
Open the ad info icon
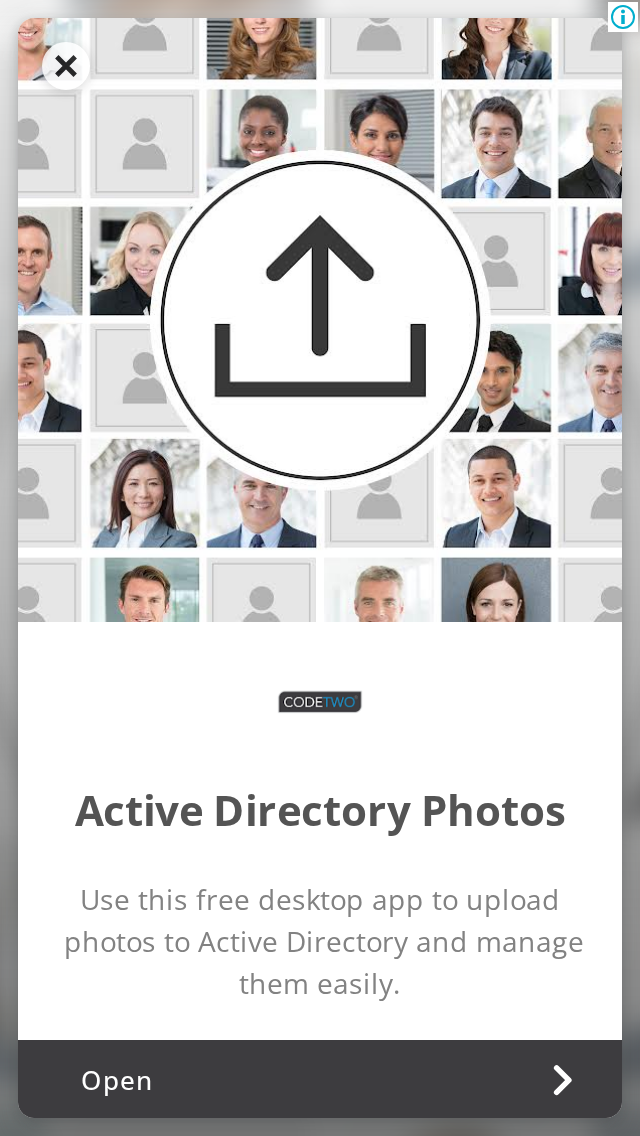point(623,17)
